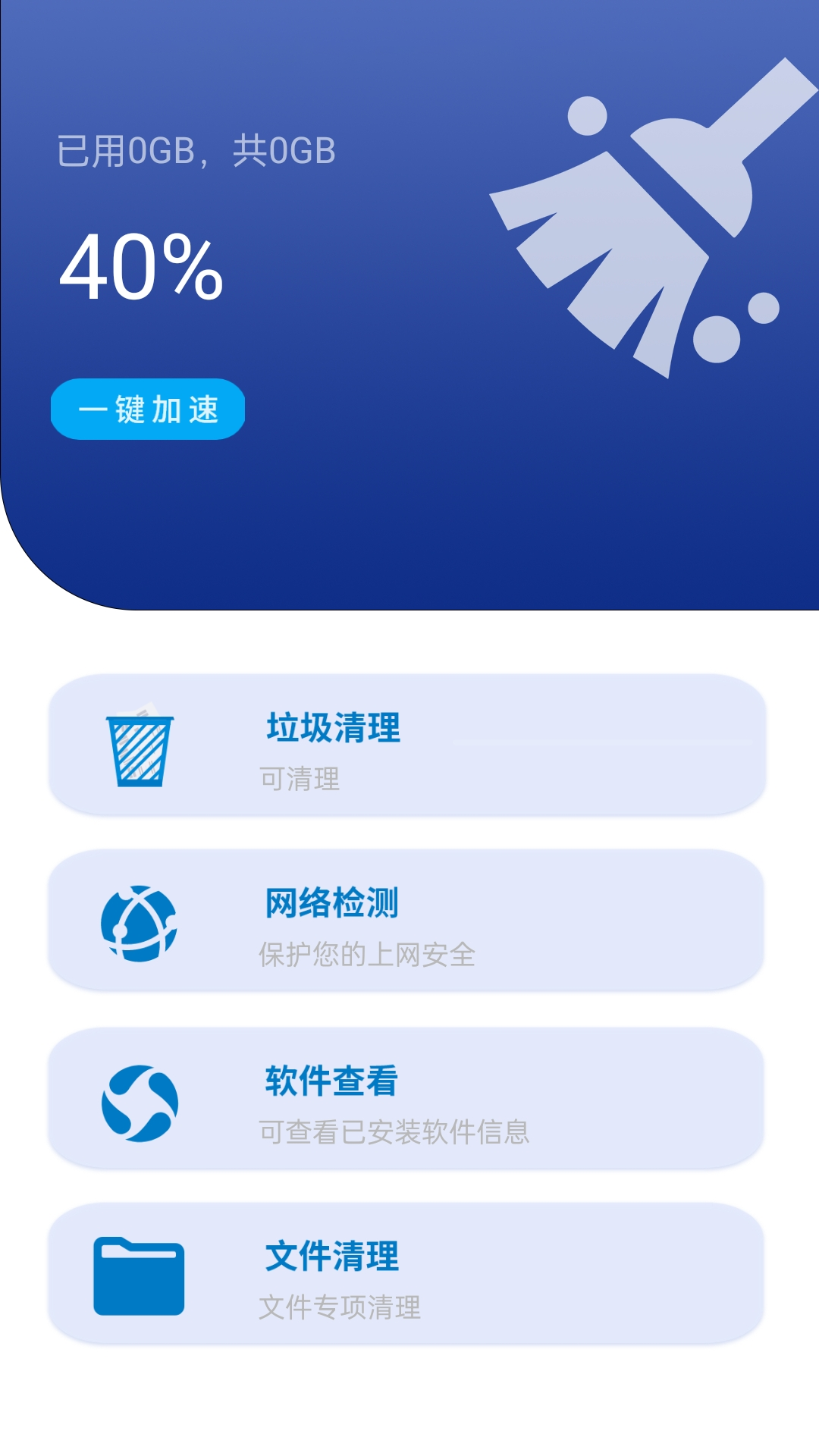Click the globe icon beside 网络检测
Viewport: 819px width, 1456px height.
[x=139, y=927]
